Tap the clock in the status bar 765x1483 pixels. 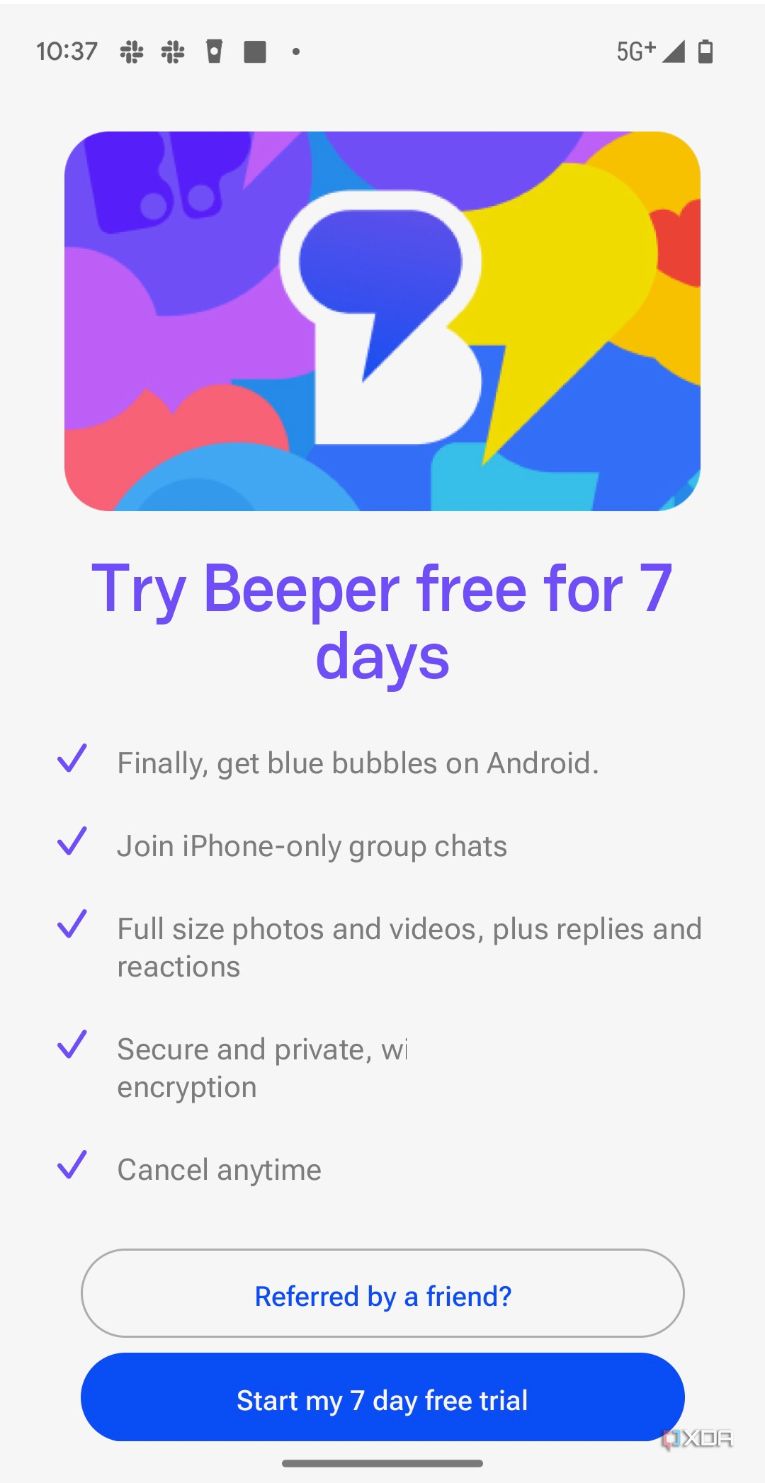pyautogui.click(x=66, y=51)
